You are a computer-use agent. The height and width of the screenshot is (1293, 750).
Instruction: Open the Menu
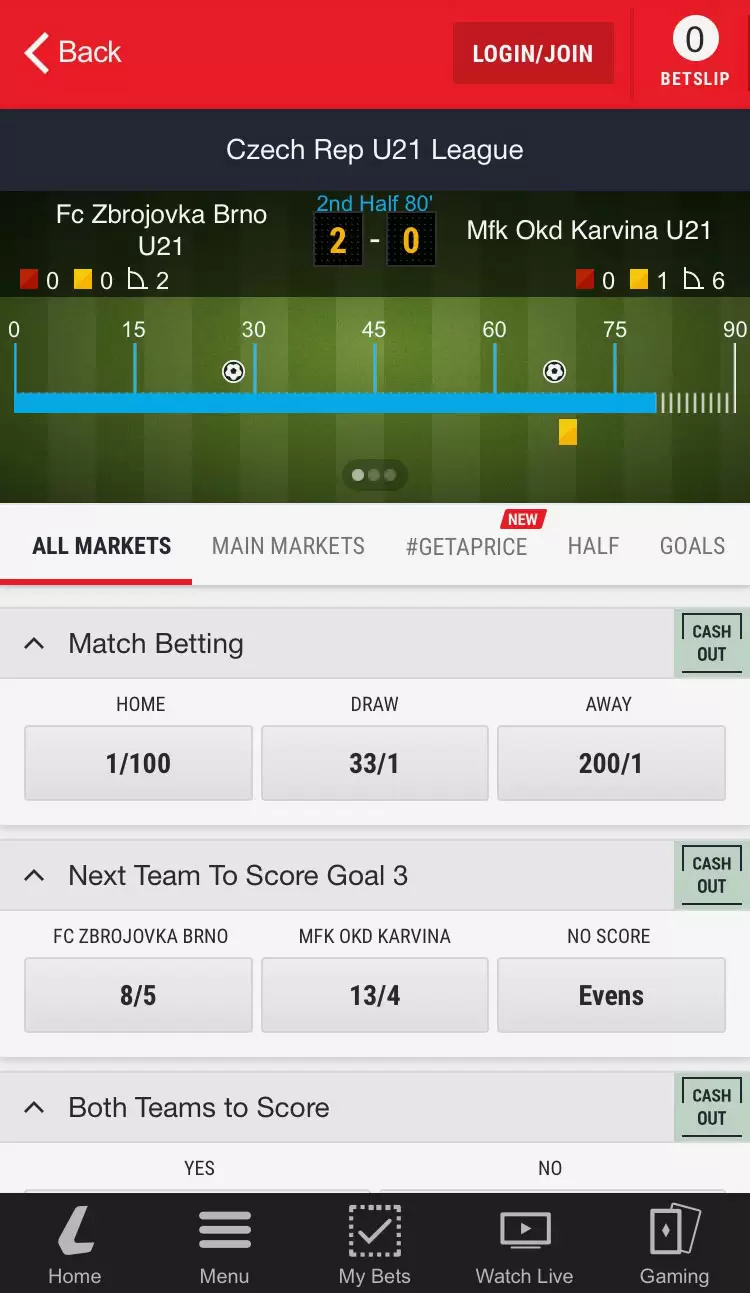point(224,1245)
